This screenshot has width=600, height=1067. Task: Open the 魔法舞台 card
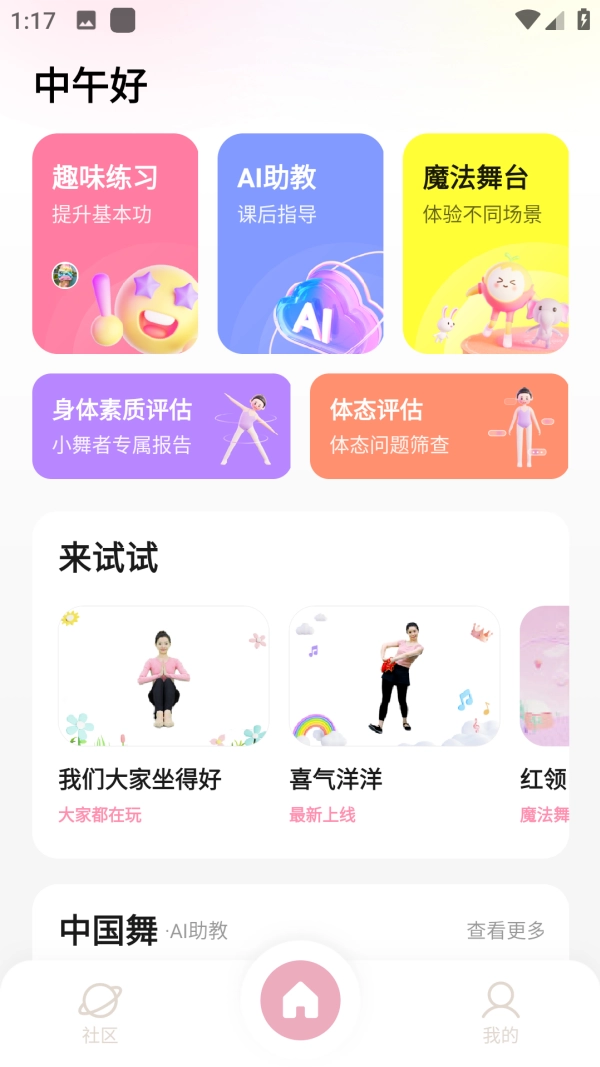click(x=485, y=244)
